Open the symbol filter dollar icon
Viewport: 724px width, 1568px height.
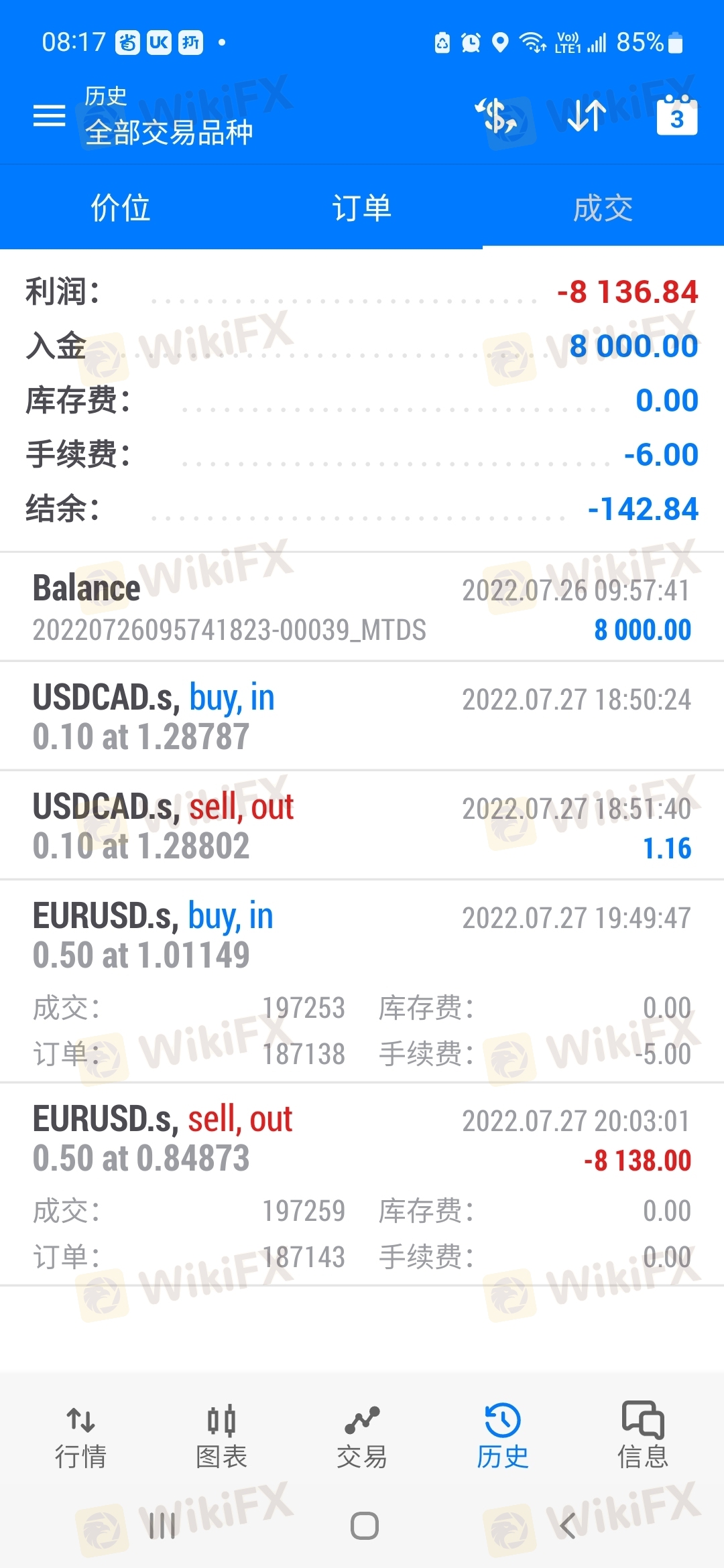point(496,116)
